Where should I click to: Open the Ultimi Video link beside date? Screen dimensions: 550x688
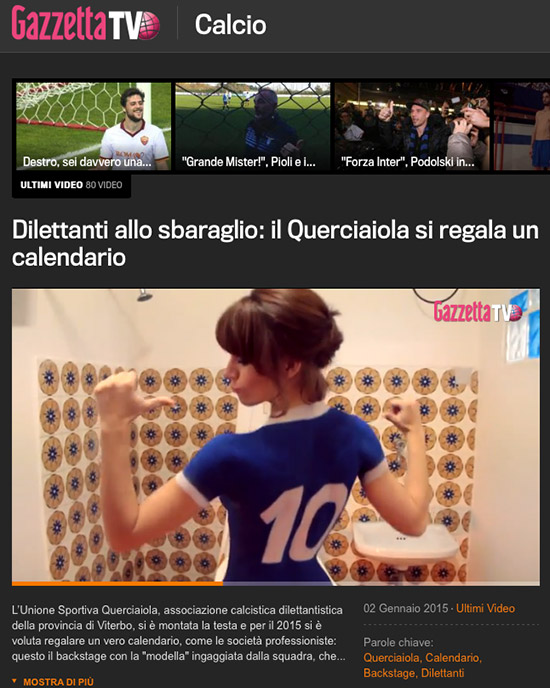(485, 609)
